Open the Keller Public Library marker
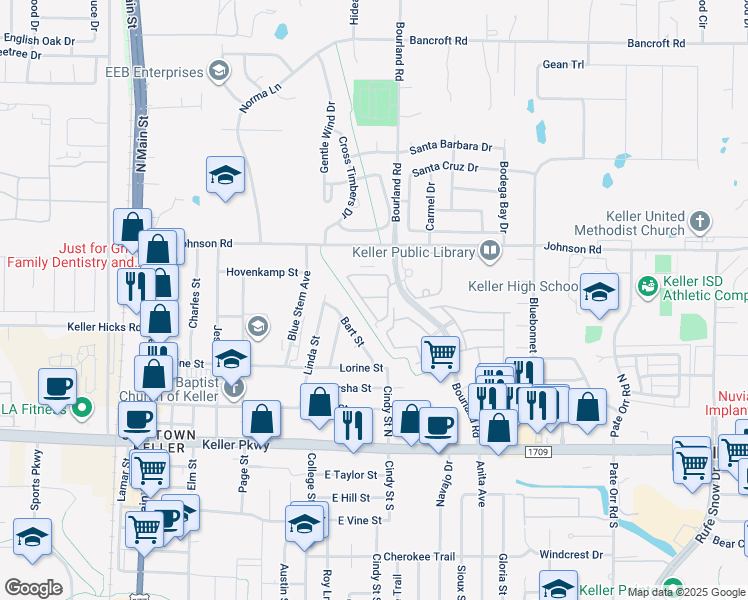 pyautogui.click(x=490, y=251)
